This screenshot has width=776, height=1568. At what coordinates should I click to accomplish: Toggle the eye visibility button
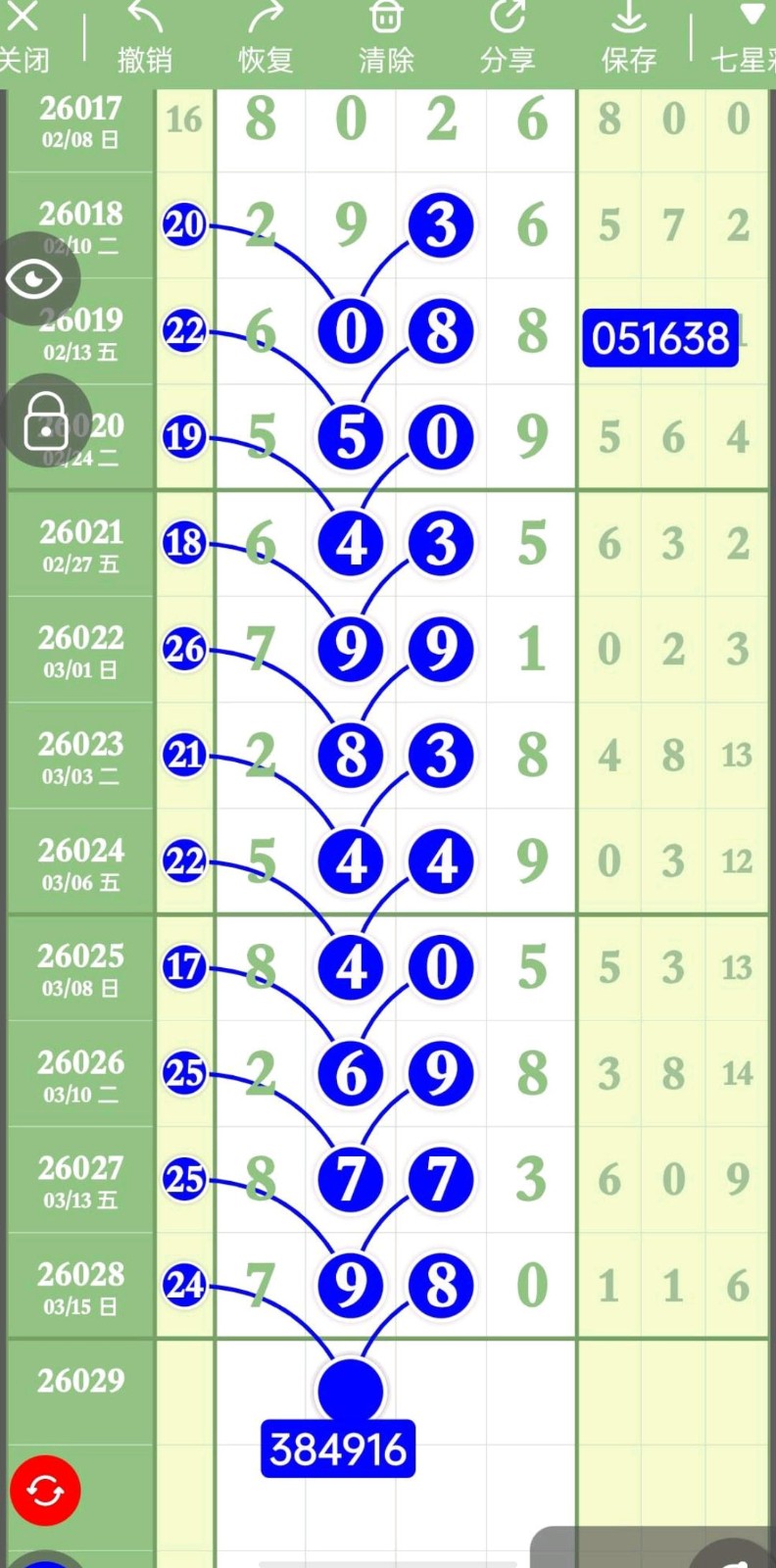click(x=34, y=279)
